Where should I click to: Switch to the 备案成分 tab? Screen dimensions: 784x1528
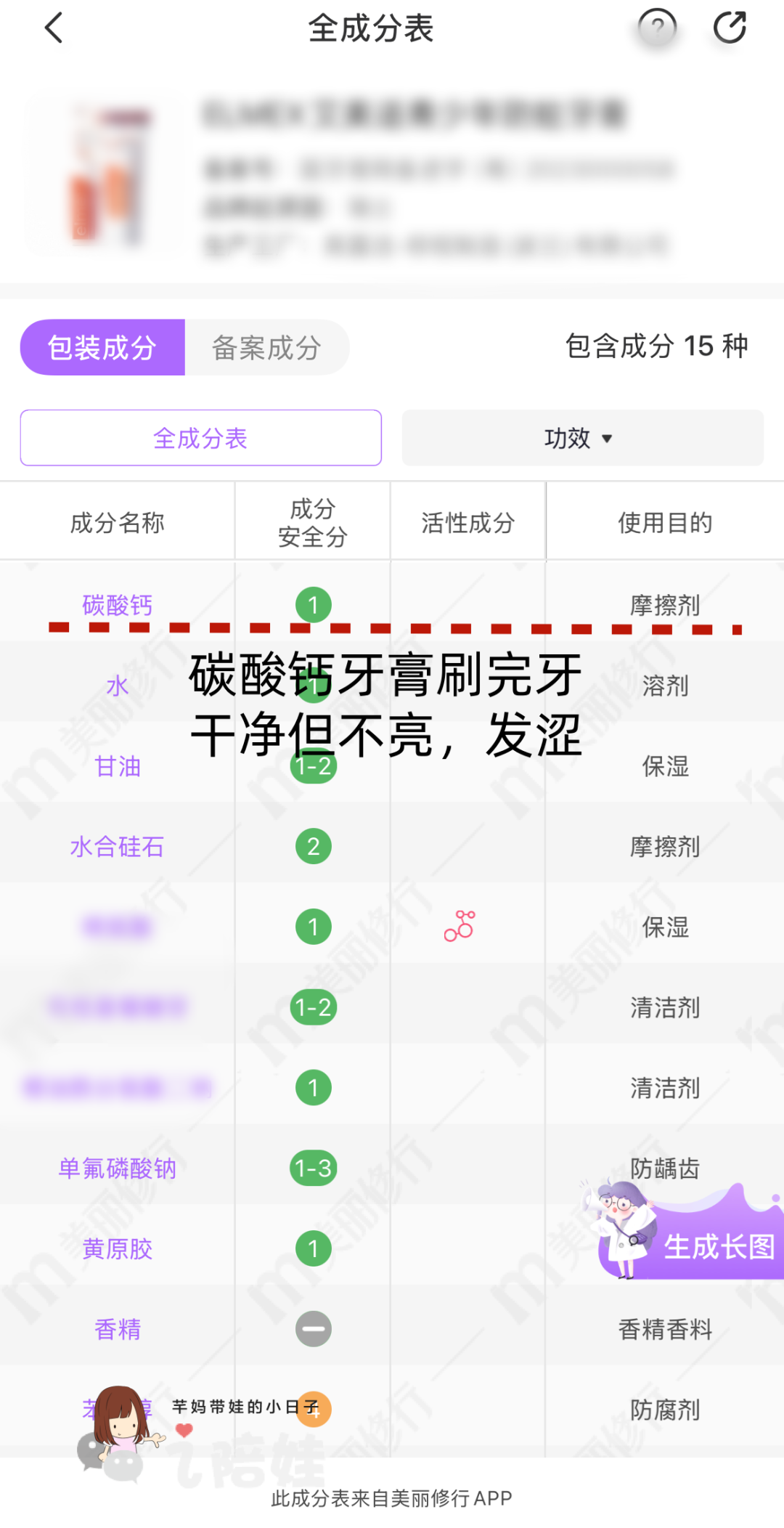(266, 347)
